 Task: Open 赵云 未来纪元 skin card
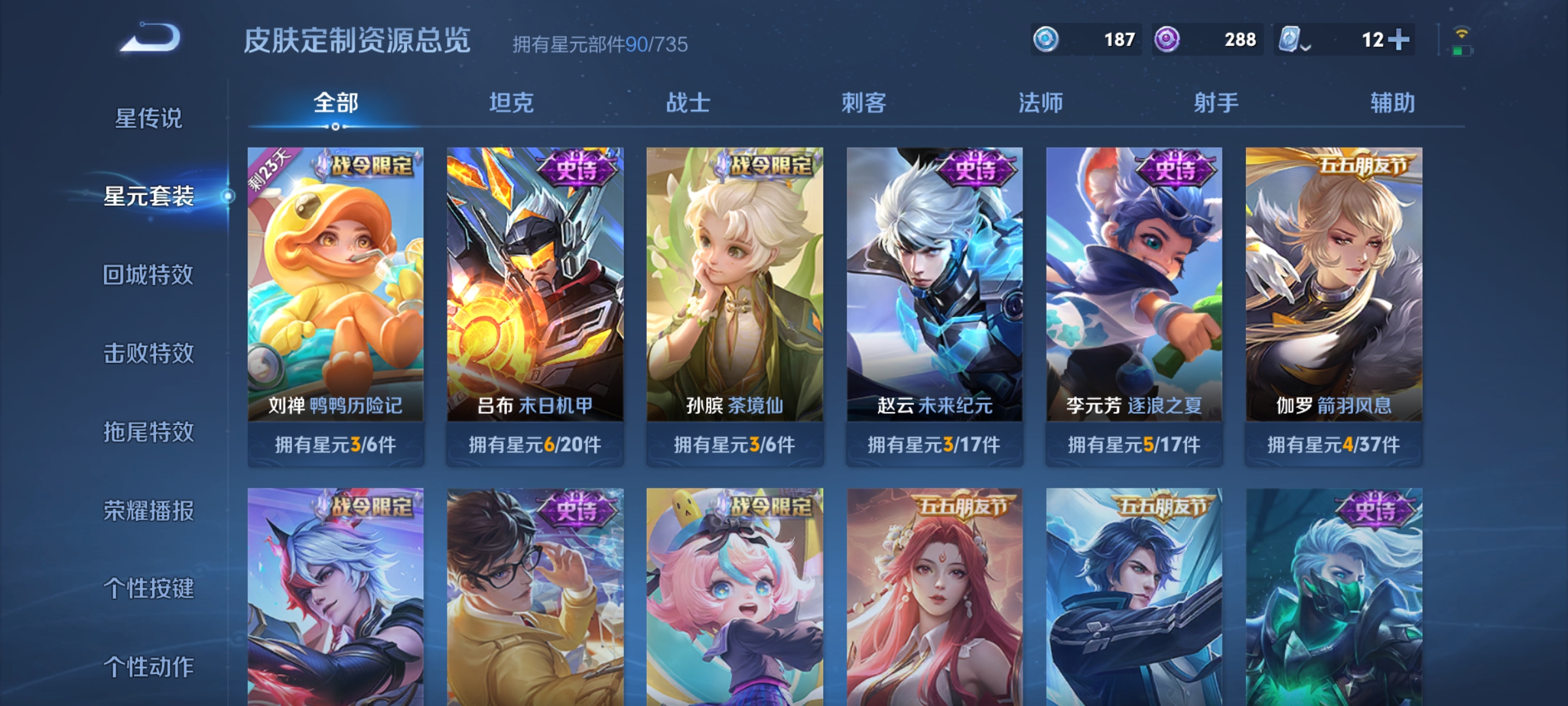[934, 294]
